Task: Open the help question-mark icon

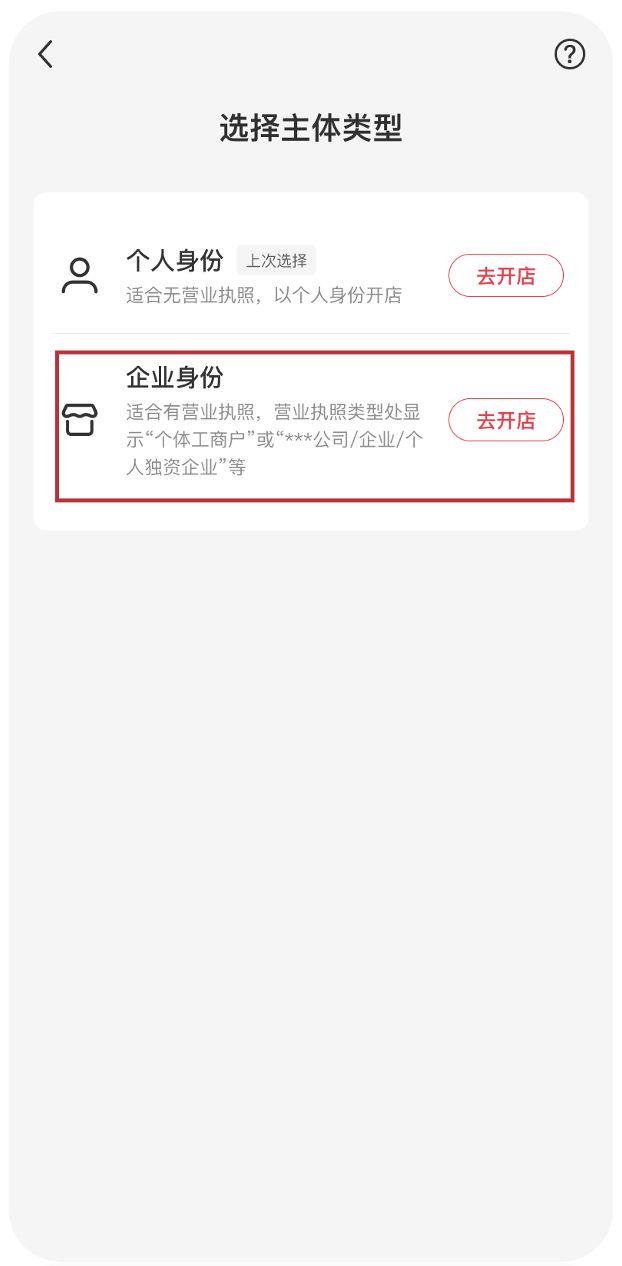Action: coord(570,54)
